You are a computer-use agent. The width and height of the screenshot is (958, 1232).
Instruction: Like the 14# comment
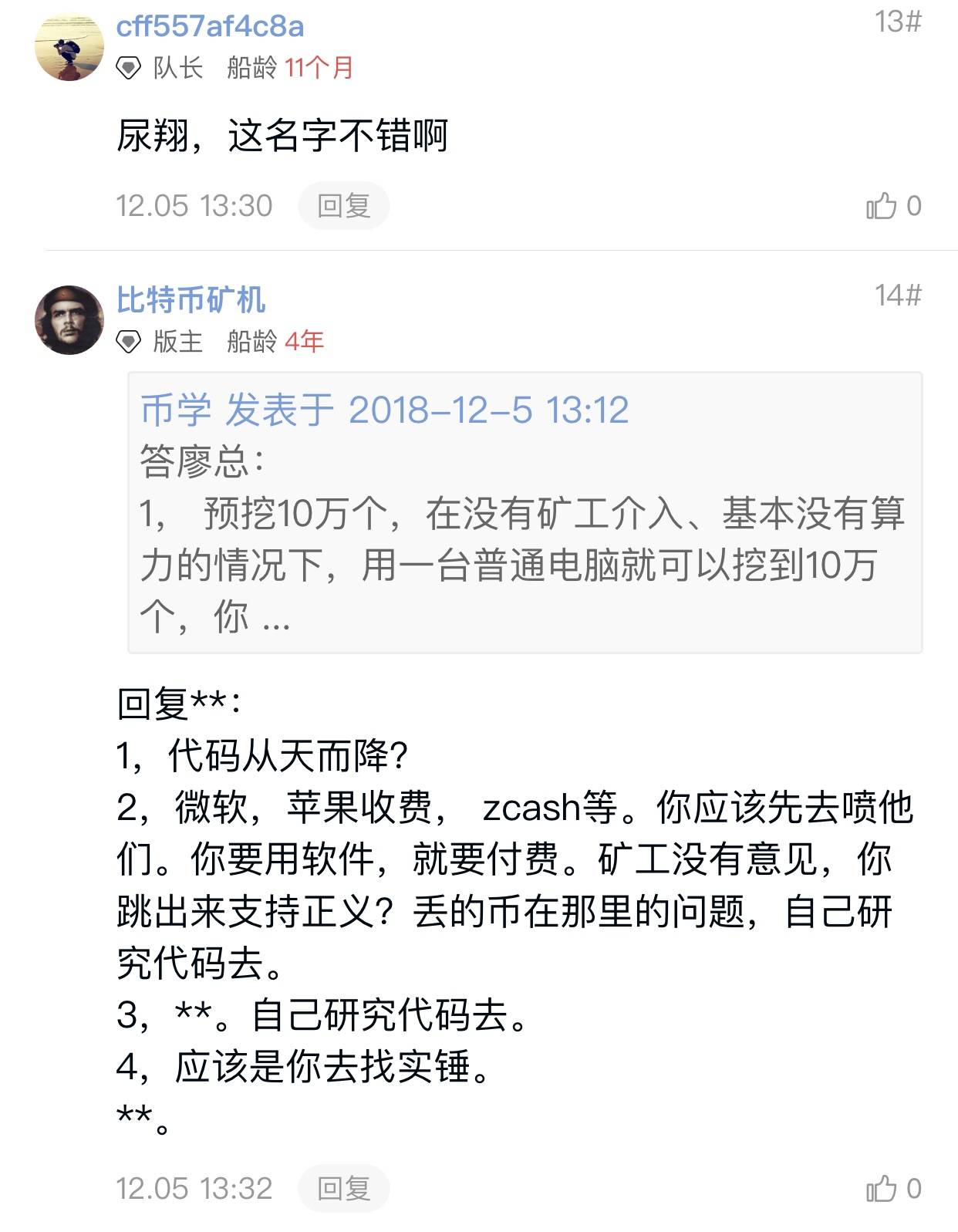(882, 1188)
